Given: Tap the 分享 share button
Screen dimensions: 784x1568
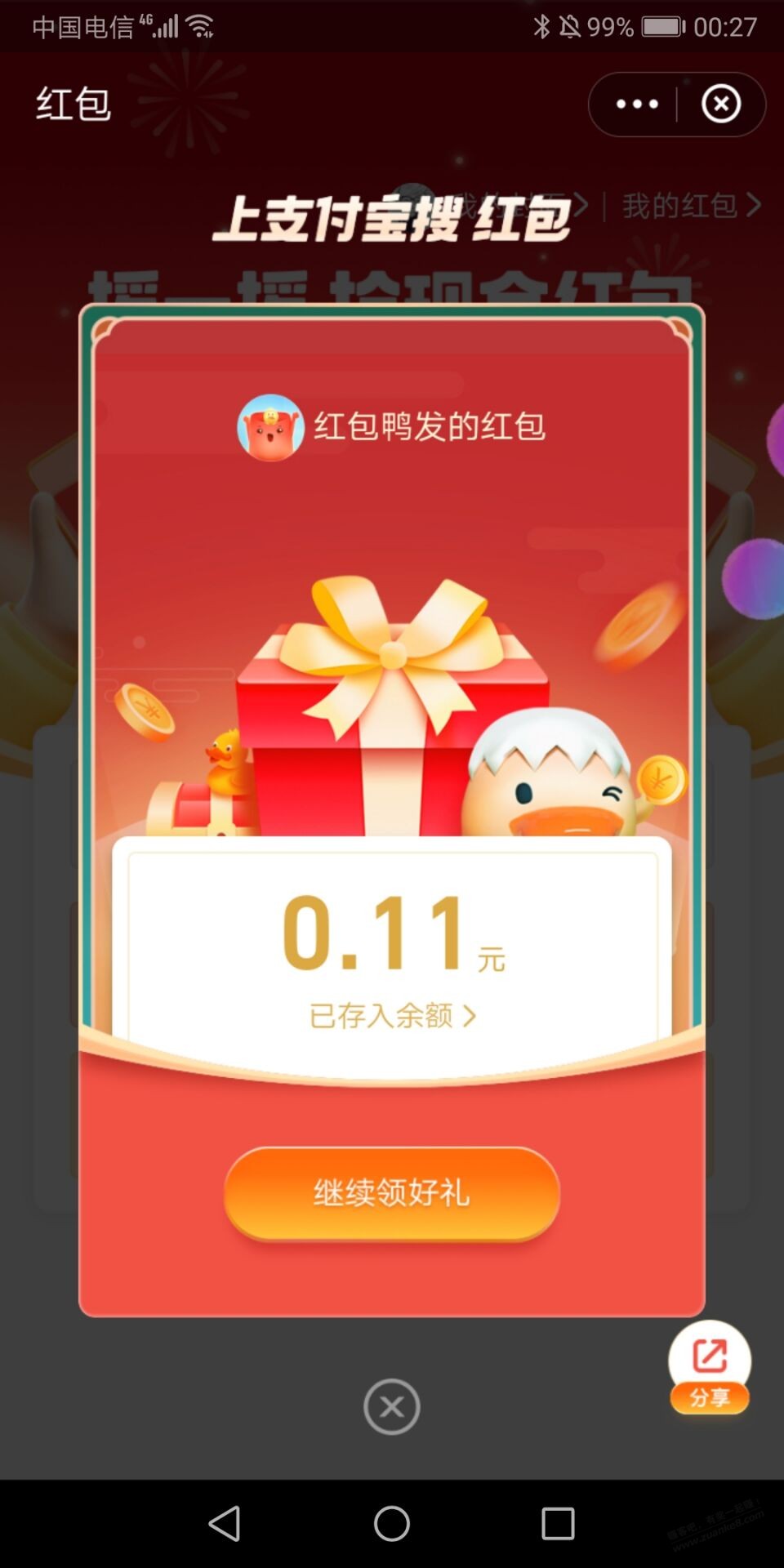Looking at the screenshot, I should (710, 1369).
